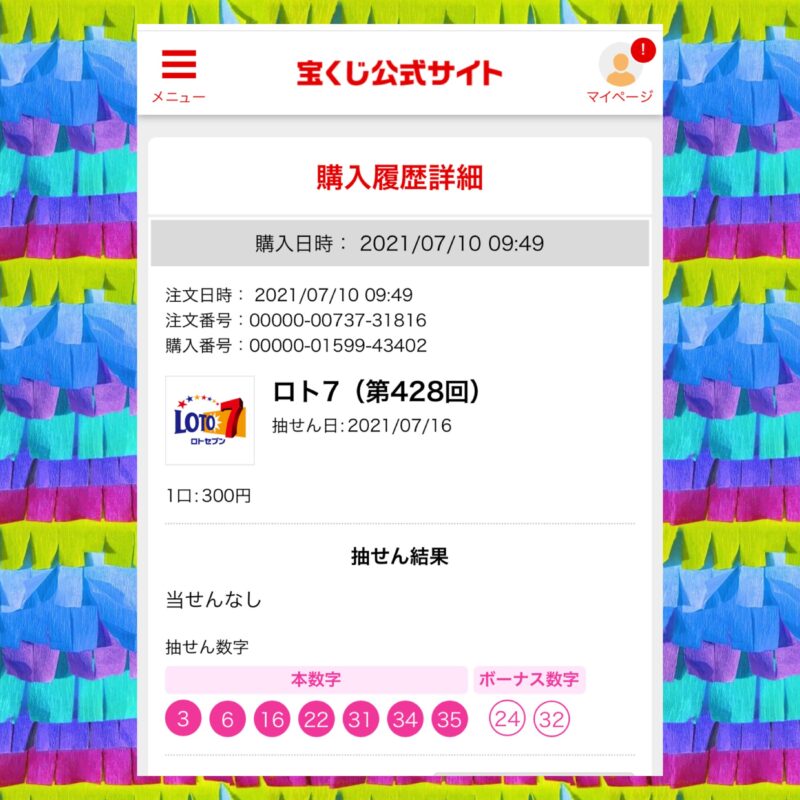Open the メニュー hamburger menu

tap(179, 72)
